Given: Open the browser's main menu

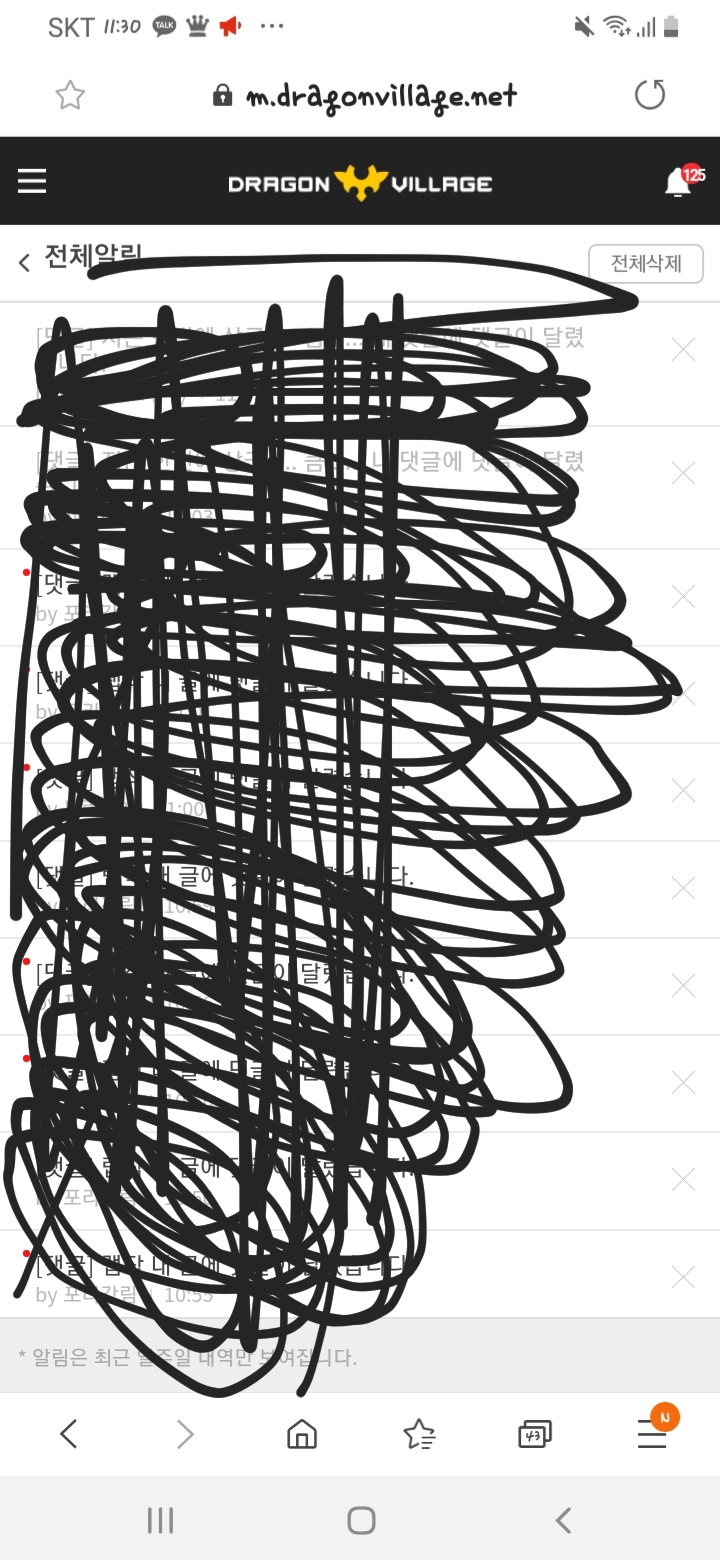Looking at the screenshot, I should pyautogui.click(x=652, y=1436).
